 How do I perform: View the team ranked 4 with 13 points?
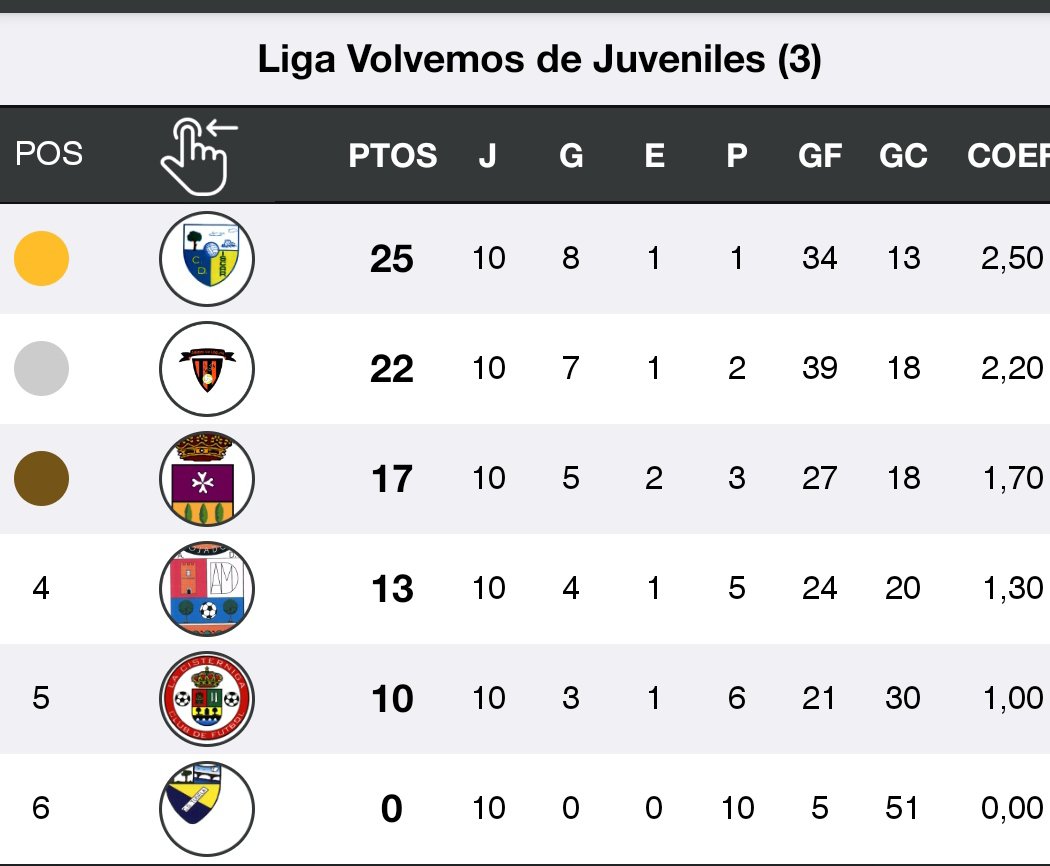(207, 588)
